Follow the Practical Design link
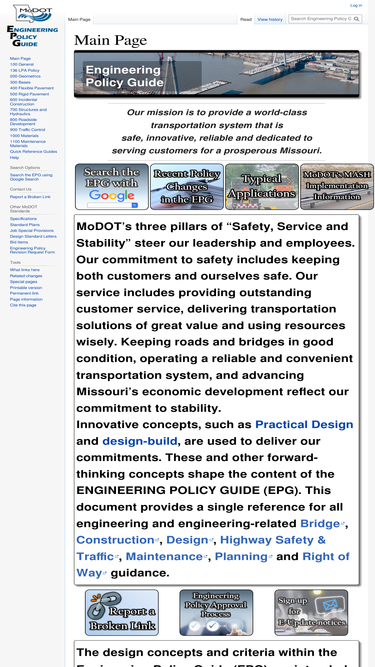 click(x=304, y=425)
